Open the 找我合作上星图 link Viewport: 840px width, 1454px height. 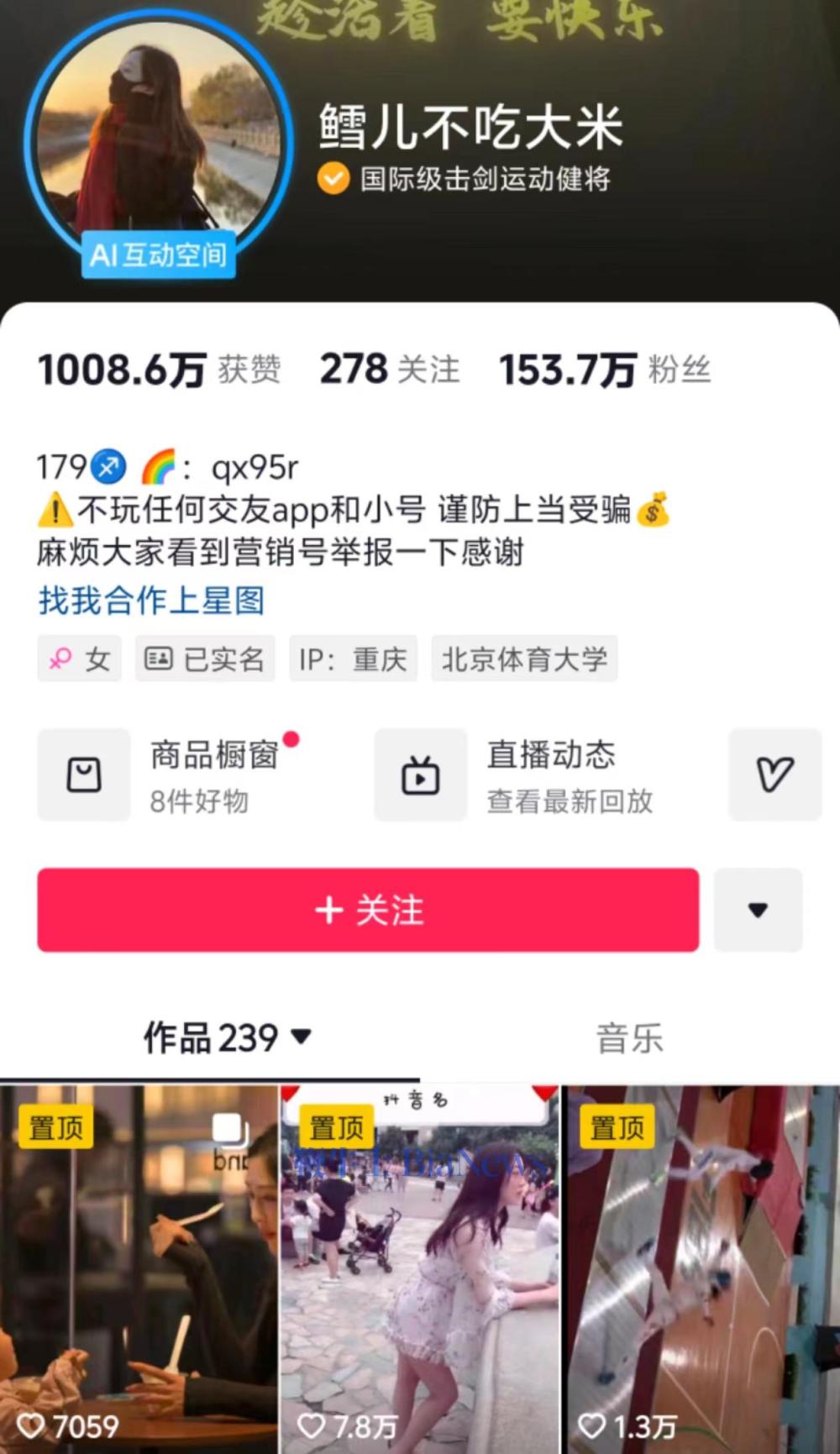[151, 601]
